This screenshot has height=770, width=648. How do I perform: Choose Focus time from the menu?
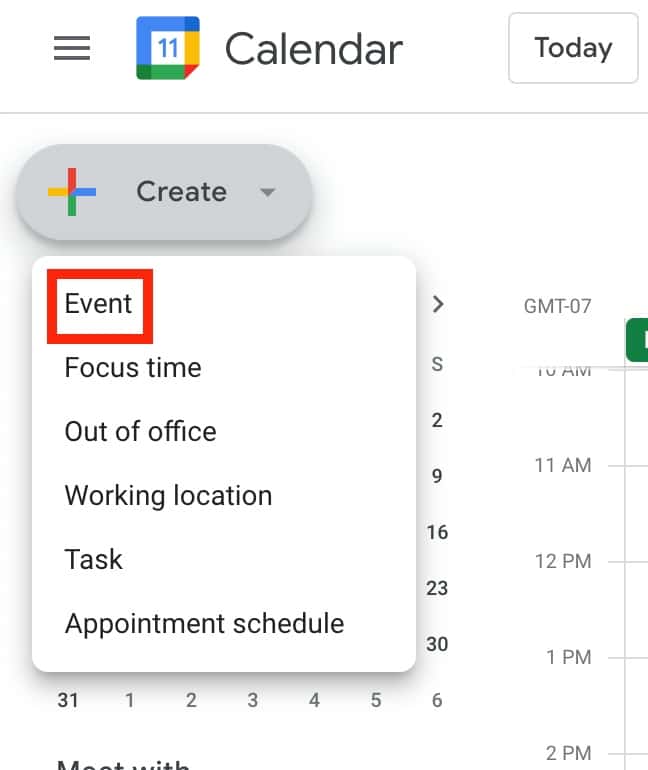pyautogui.click(x=133, y=368)
